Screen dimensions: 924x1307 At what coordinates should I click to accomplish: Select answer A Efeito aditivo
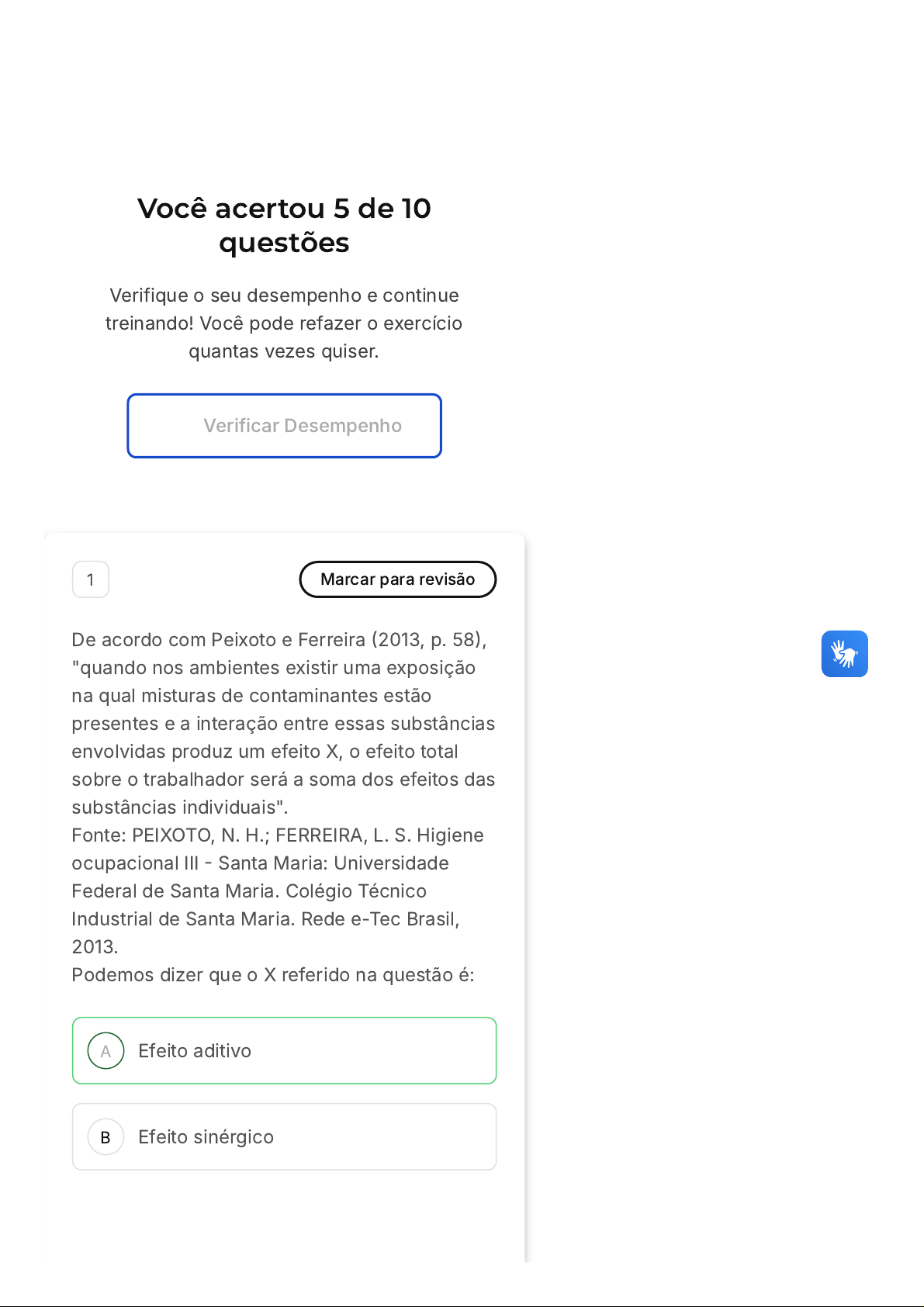click(x=284, y=1050)
